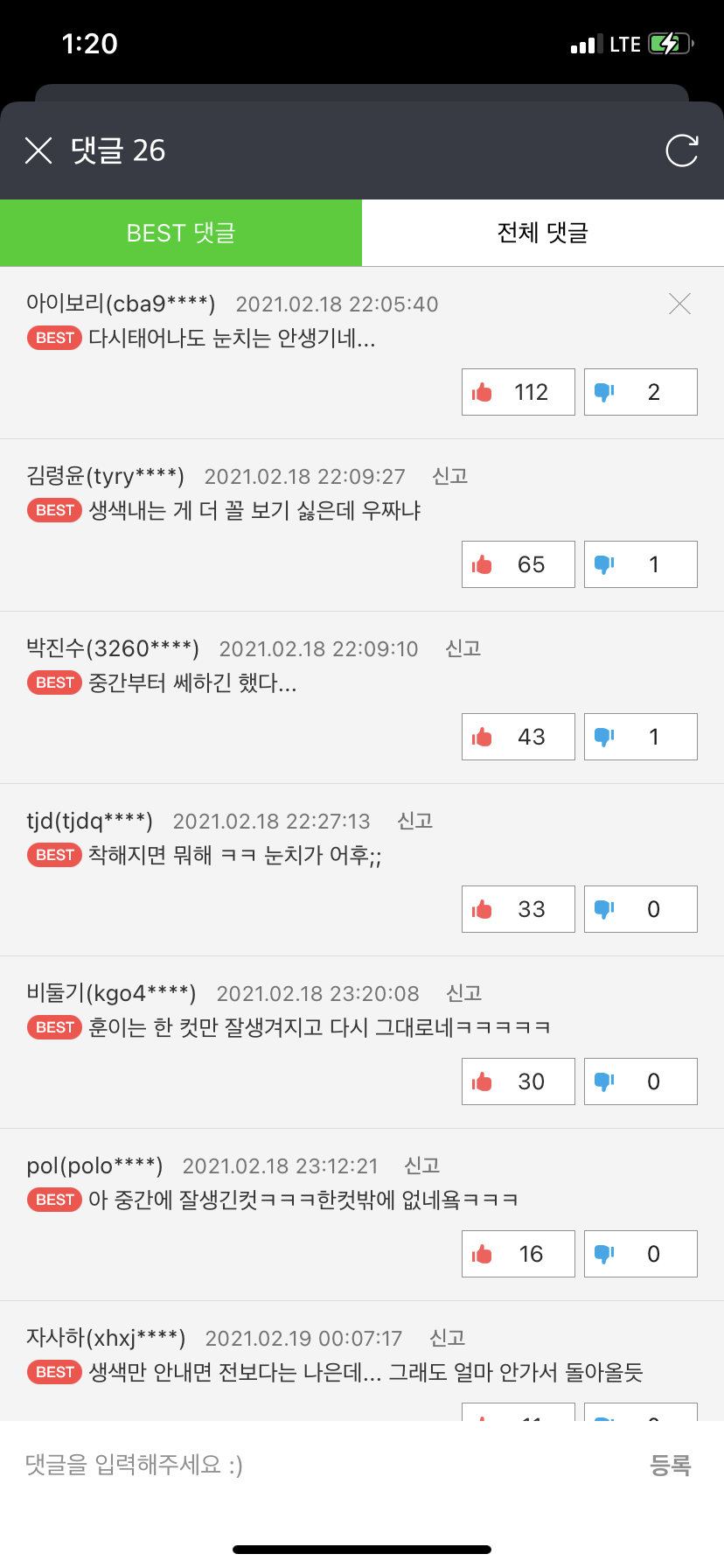This screenshot has height=1568, width=724.
Task: Refresh the comments list
Action: [x=681, y=150]
